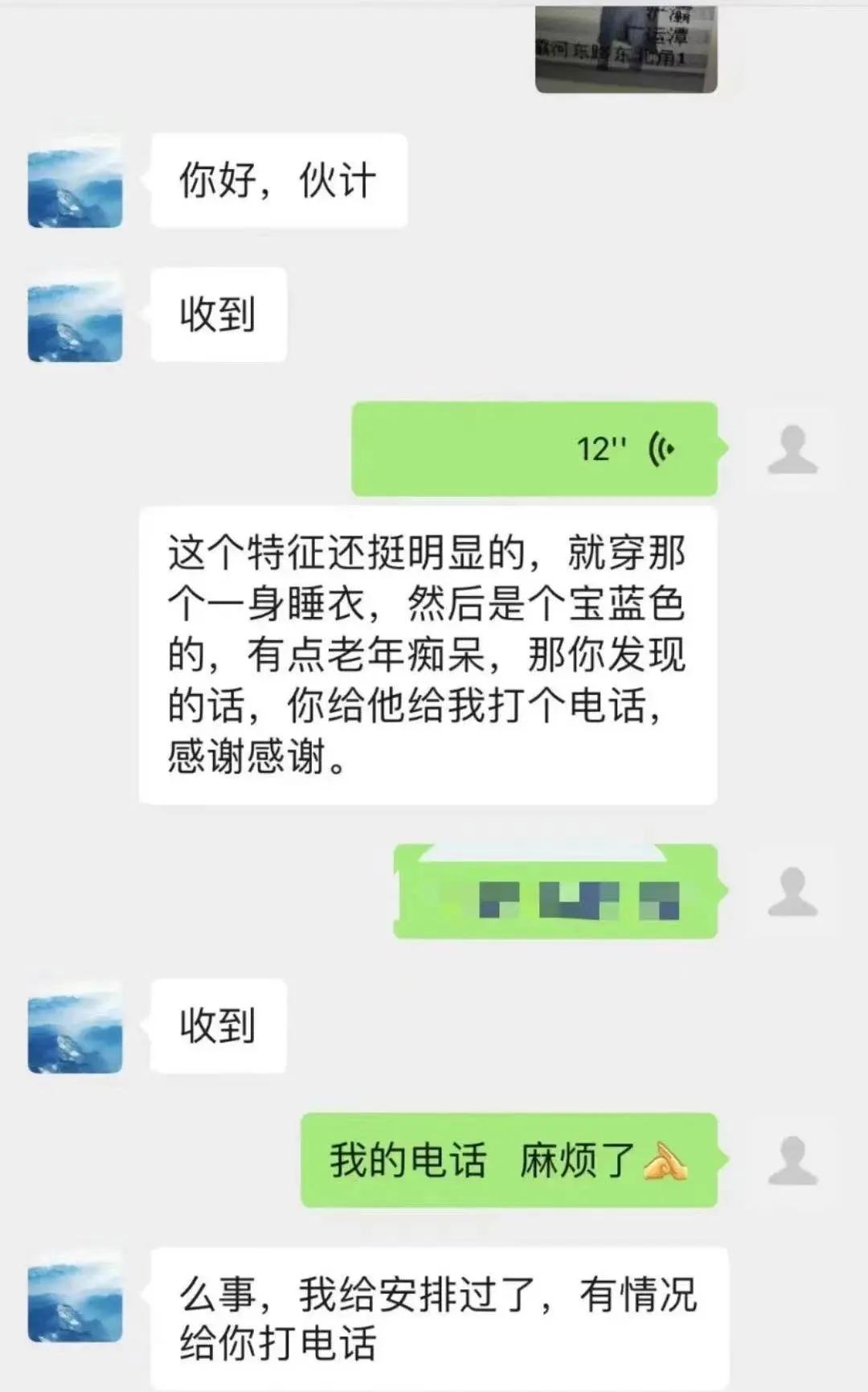Tap own avatar beside '我的电话 麻烦了'
This screenshot has width=868, height=1392.
[x=792, y=1160]
